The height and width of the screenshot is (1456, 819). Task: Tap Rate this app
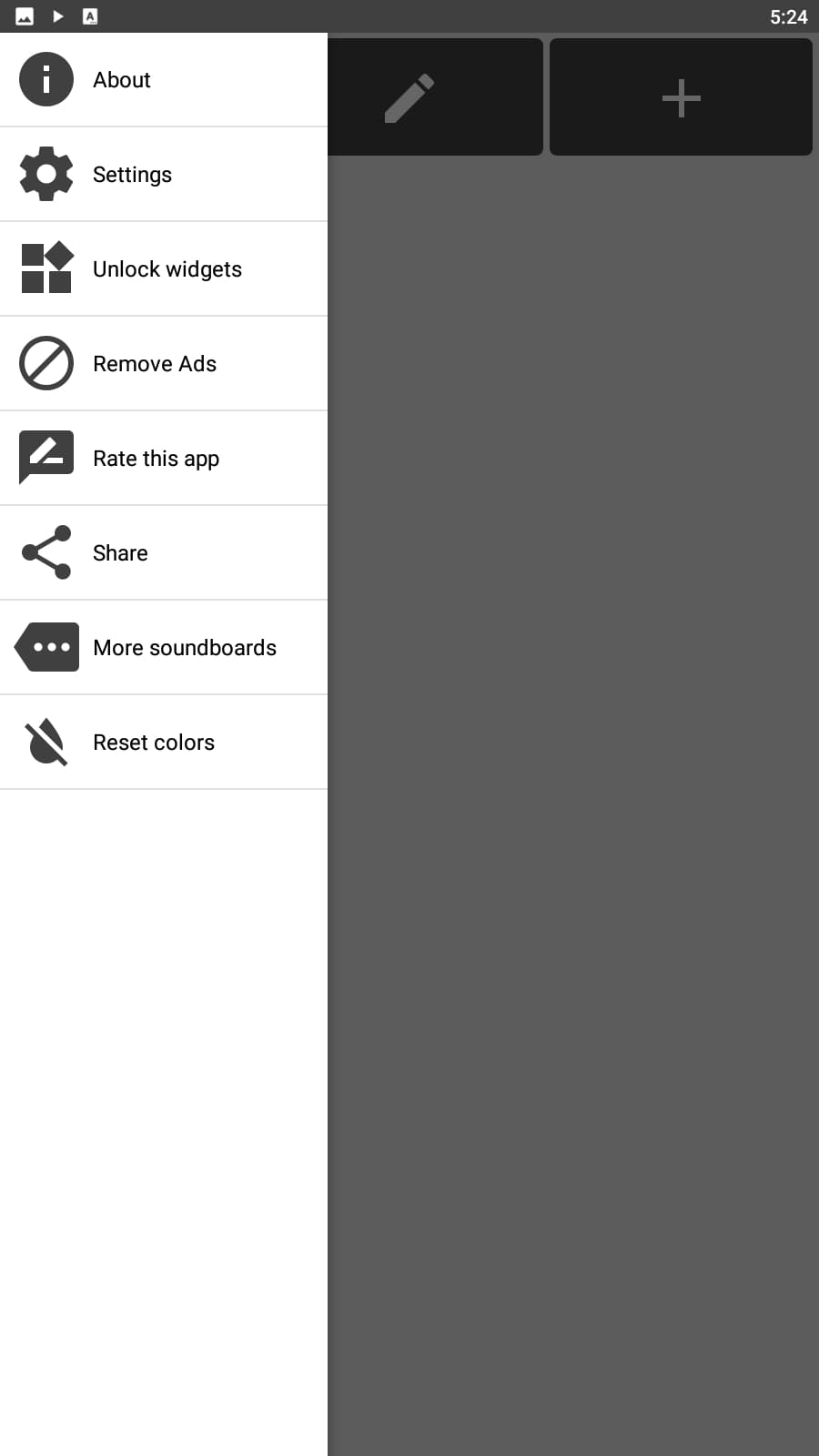(x=164, y=459)
